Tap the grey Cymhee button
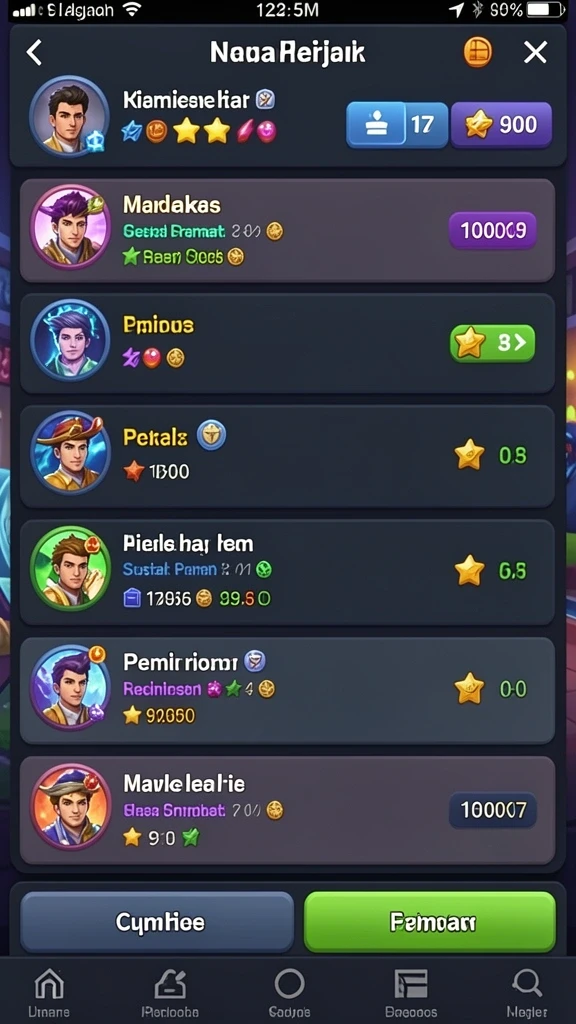 157,921
